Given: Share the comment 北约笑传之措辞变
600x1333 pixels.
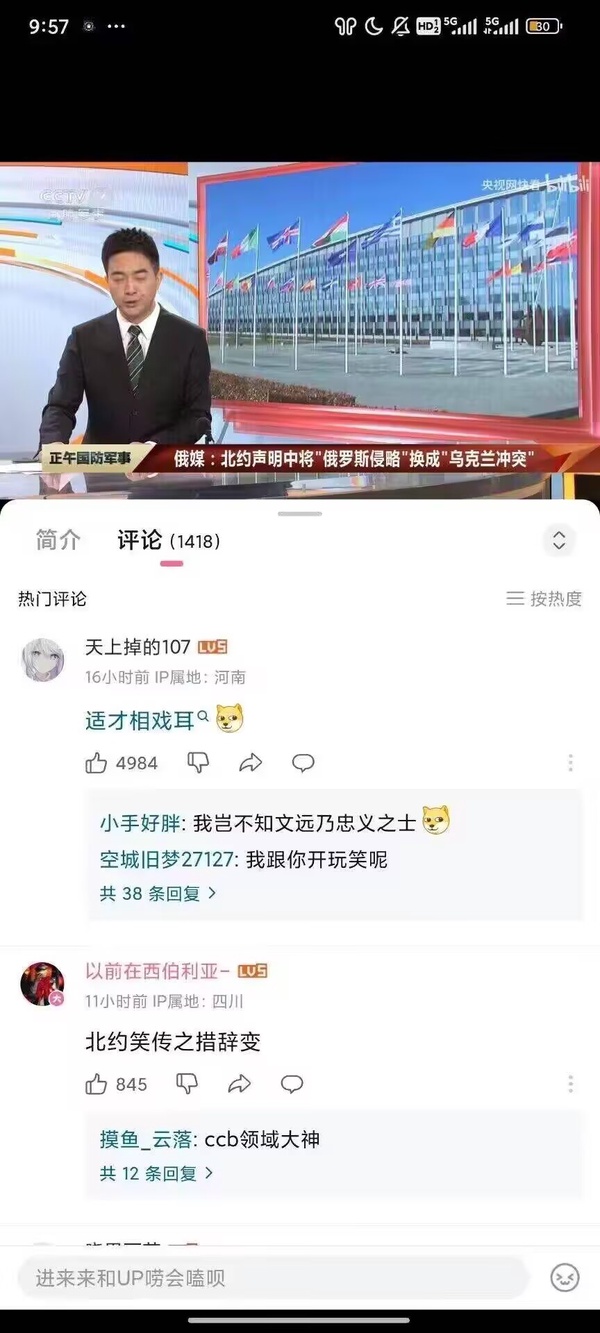Looking at the screenshot, I should click(x=239, y=1084).
